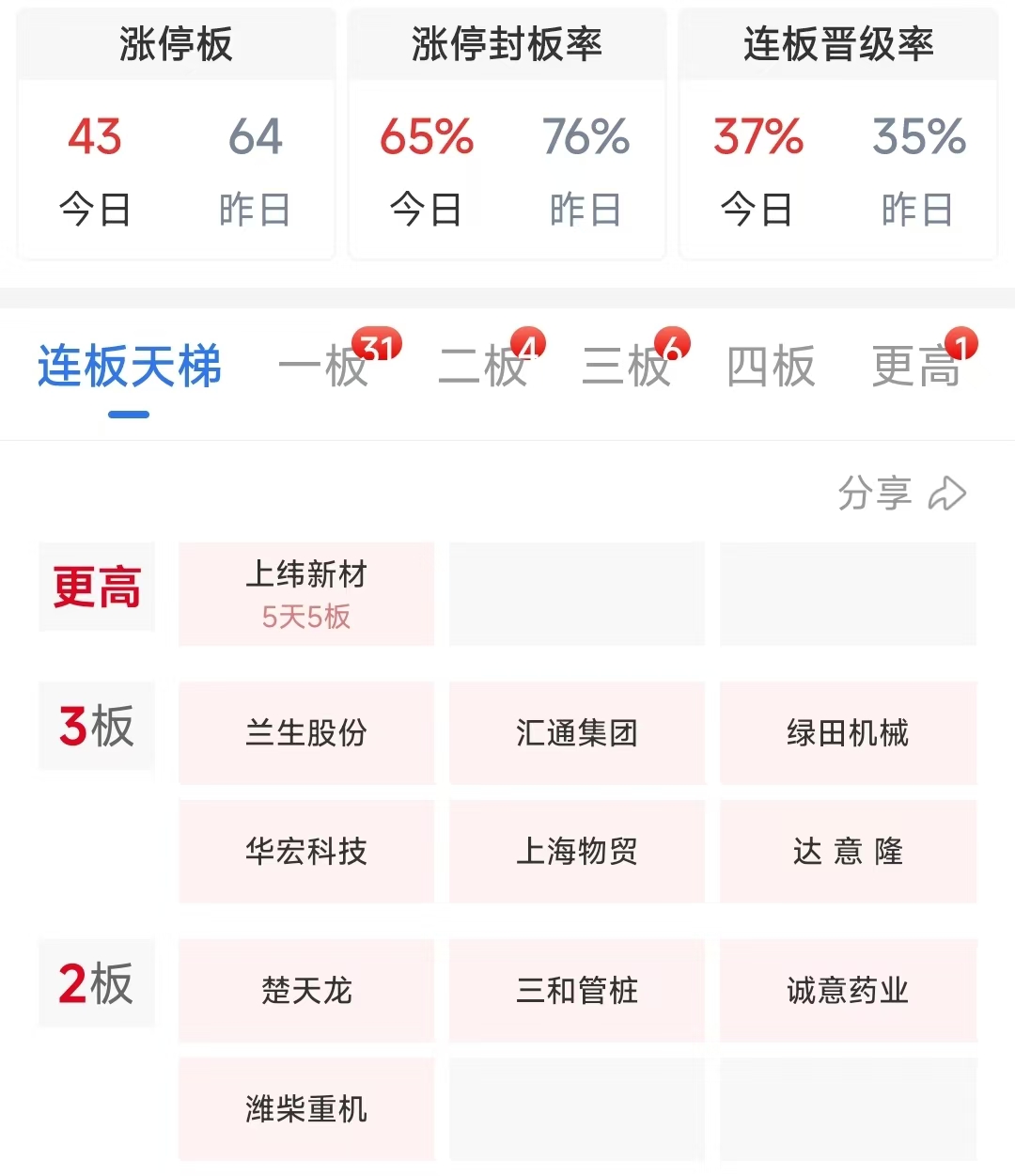Tap the 华宏科技 stock tile
This screenshot has height=1176, width=1015.
[x=306, y=851]
